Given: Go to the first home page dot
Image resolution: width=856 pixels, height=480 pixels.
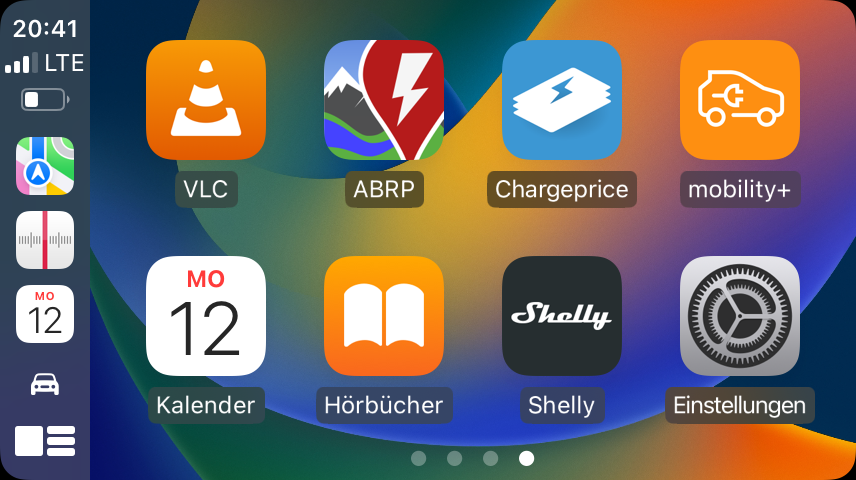Looking at the screenshot, I should pos(419,458).
